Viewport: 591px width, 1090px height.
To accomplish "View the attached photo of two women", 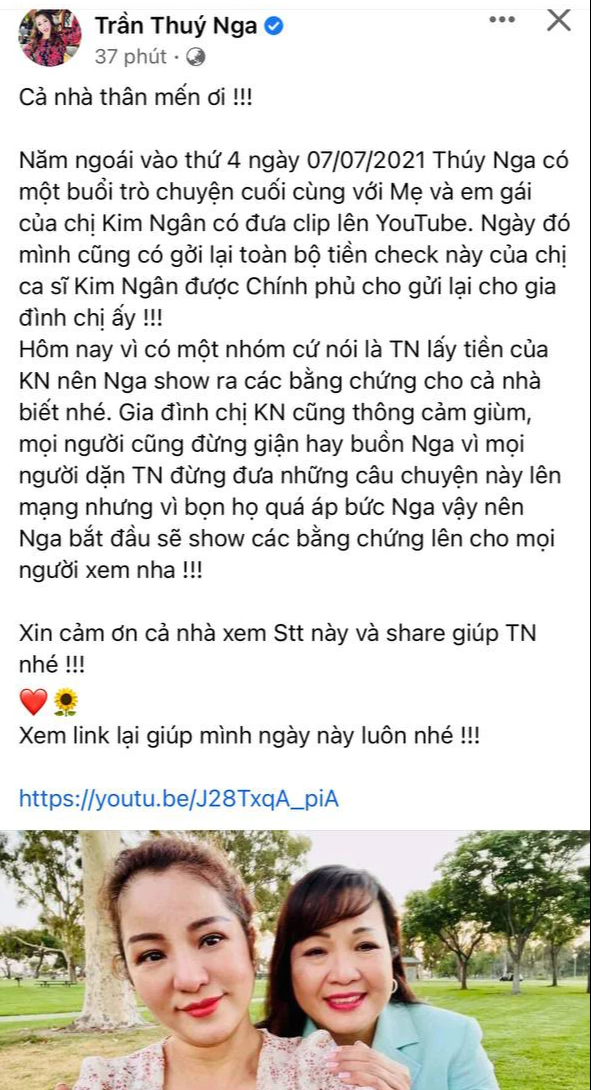I will [296, 960].
